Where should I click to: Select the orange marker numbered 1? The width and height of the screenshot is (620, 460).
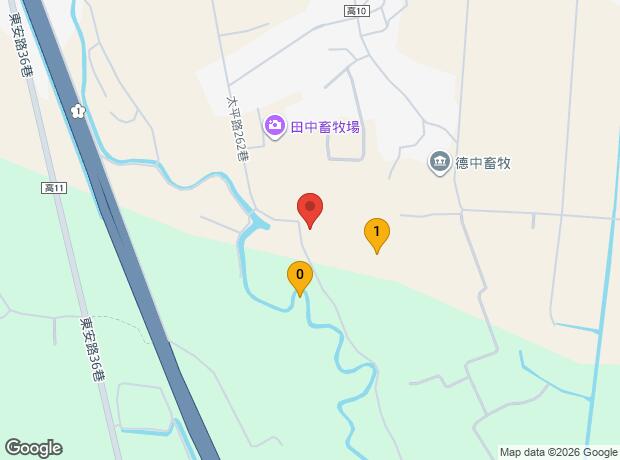click(377, 236)
